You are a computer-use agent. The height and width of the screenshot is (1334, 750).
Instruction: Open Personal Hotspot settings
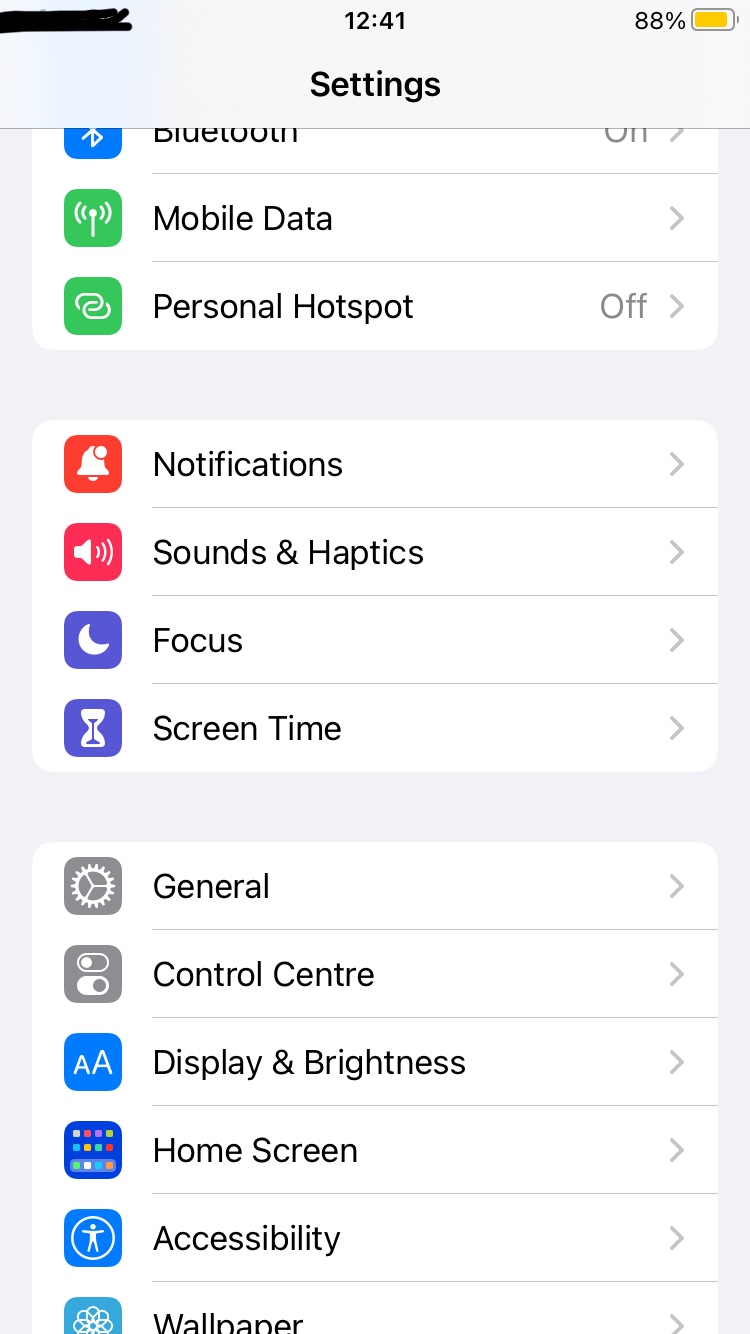tap(375, 306)
